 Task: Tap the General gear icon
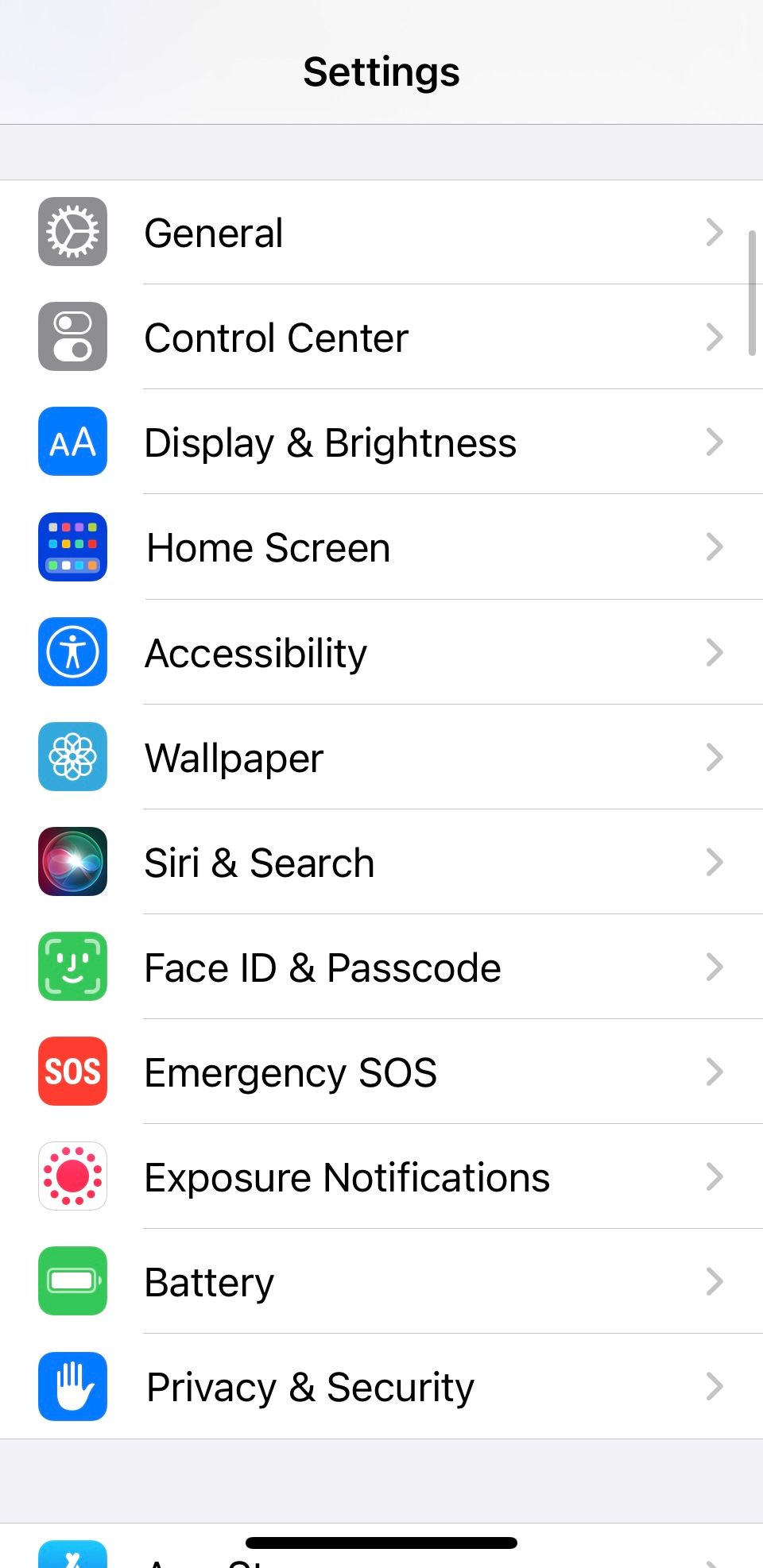pyautogui.click(x=72, y=233)
